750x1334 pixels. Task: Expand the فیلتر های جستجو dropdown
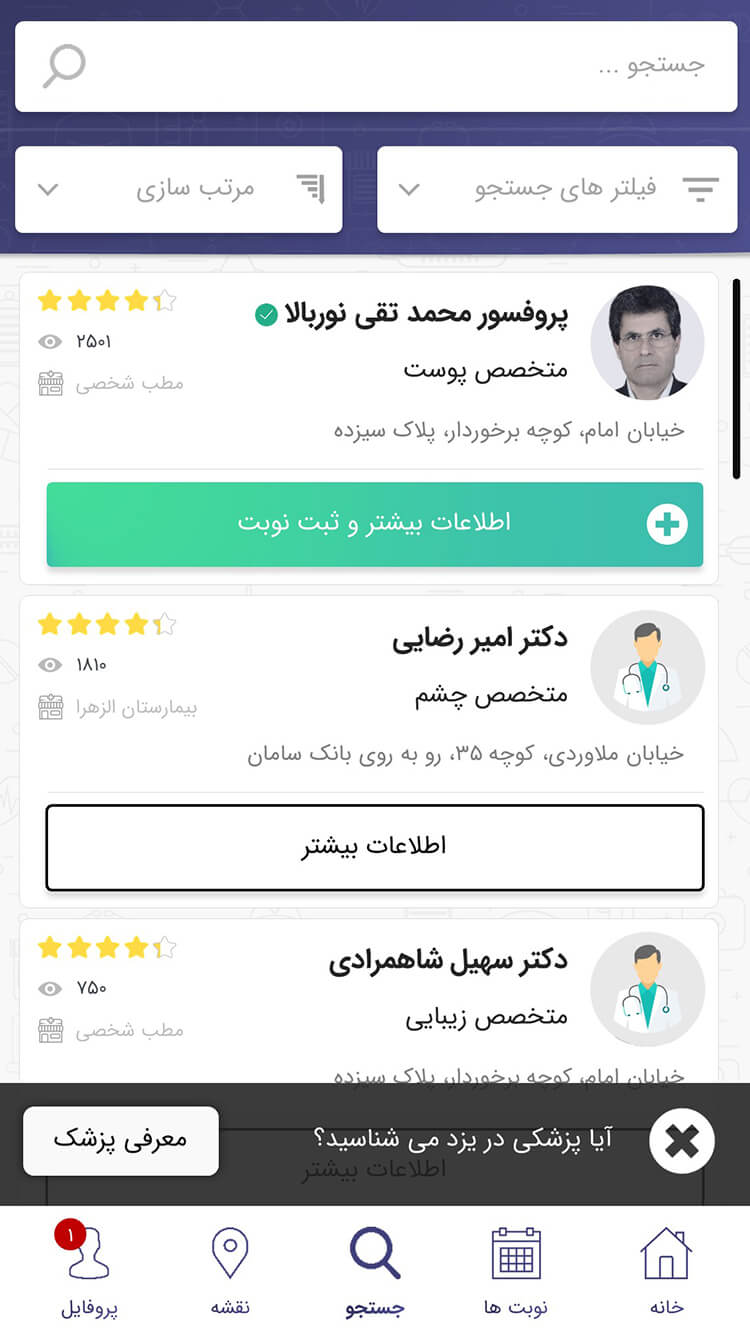[556, 189]
